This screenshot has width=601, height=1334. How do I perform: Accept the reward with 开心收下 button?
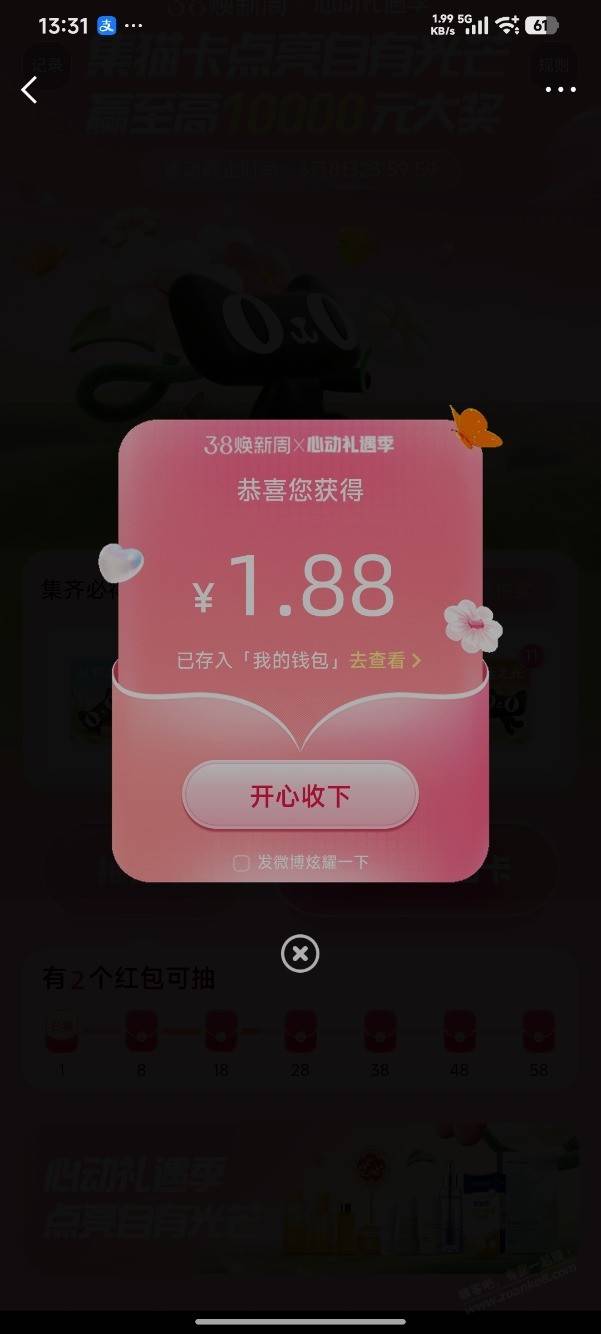pos(300,796)
